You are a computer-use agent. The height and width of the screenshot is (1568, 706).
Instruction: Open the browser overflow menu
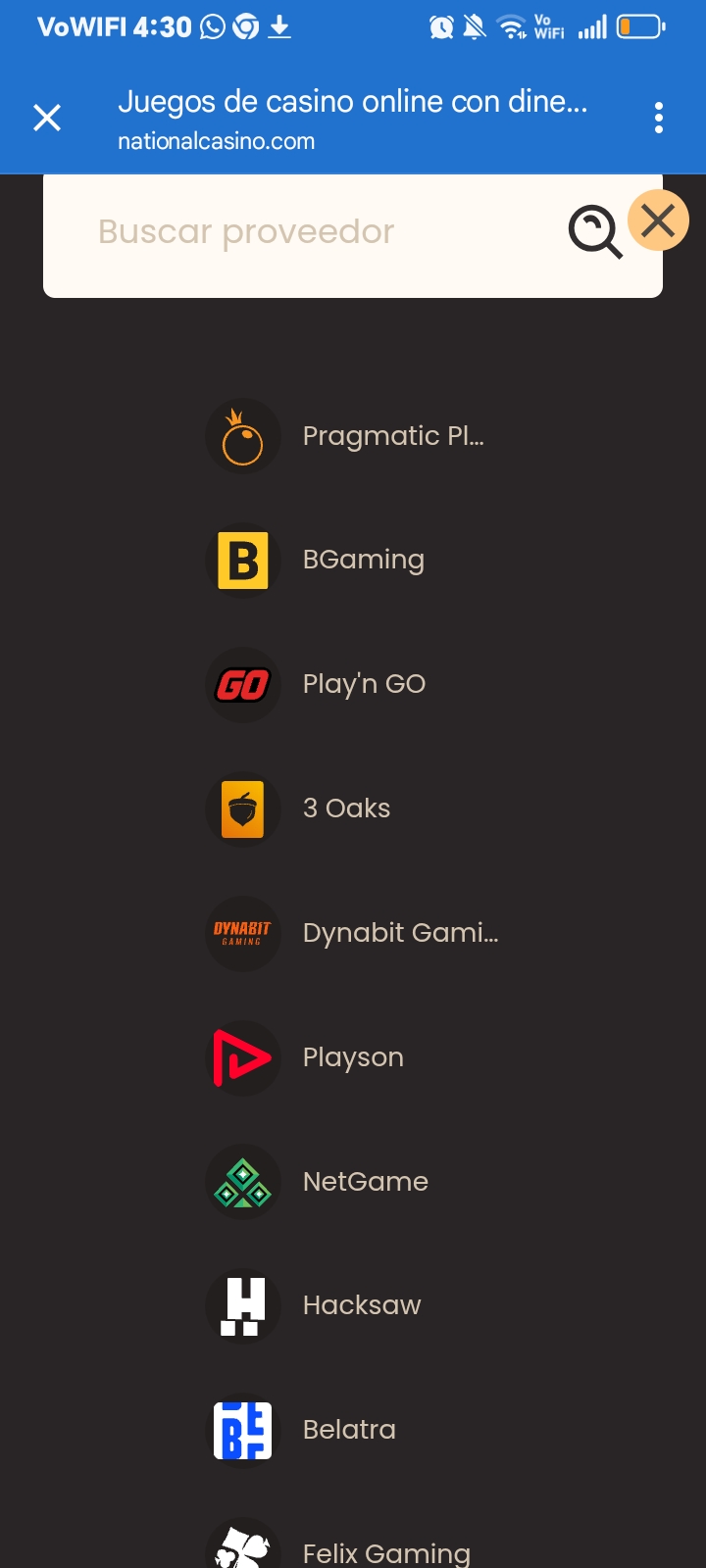[659, 119]
